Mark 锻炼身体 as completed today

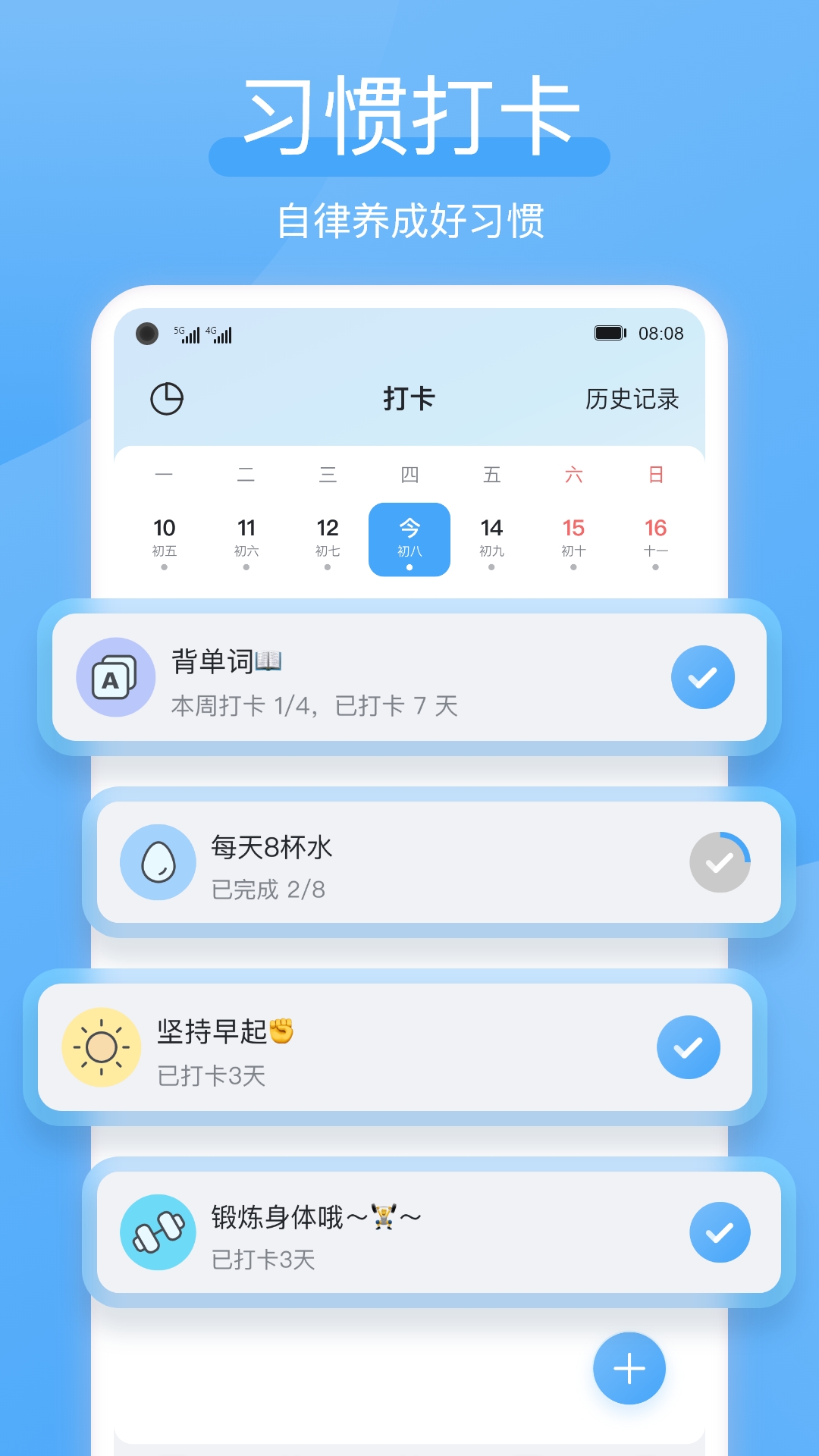click(720, 1231)
